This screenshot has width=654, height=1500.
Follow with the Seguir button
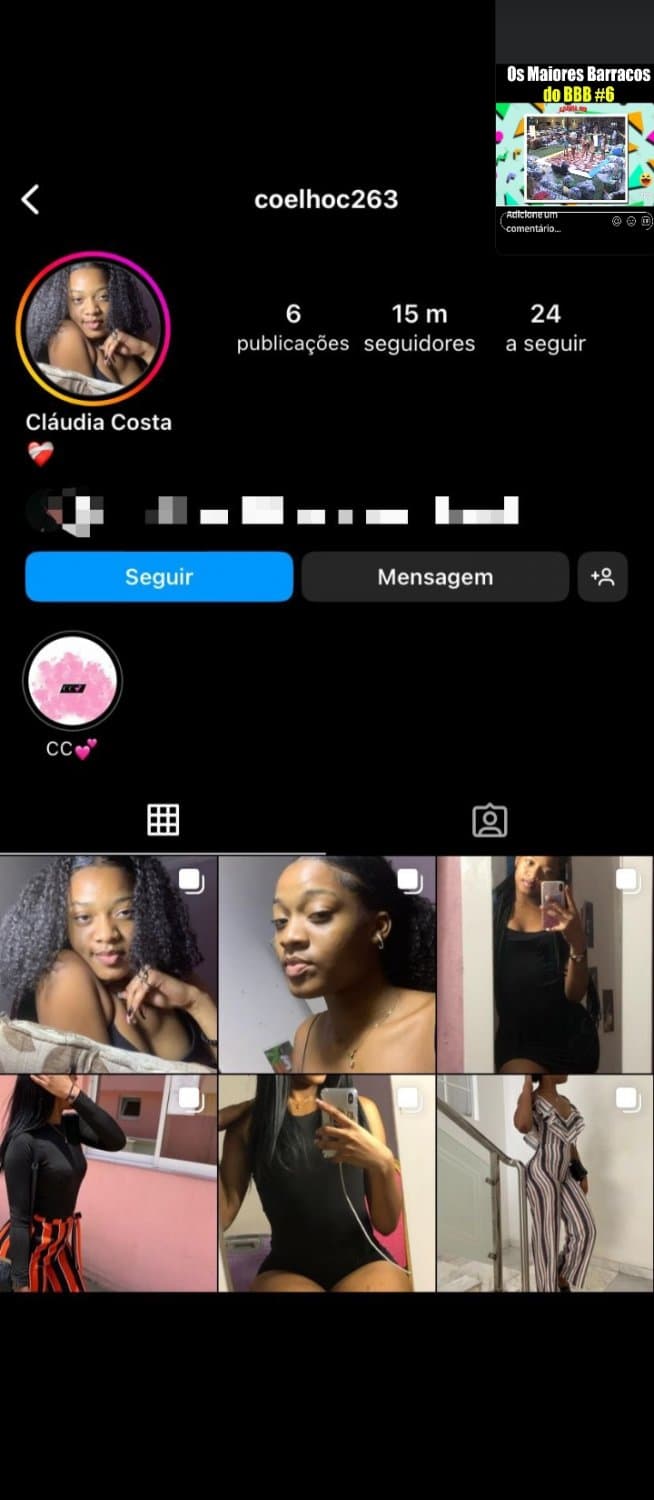click(x=159, y=577)
